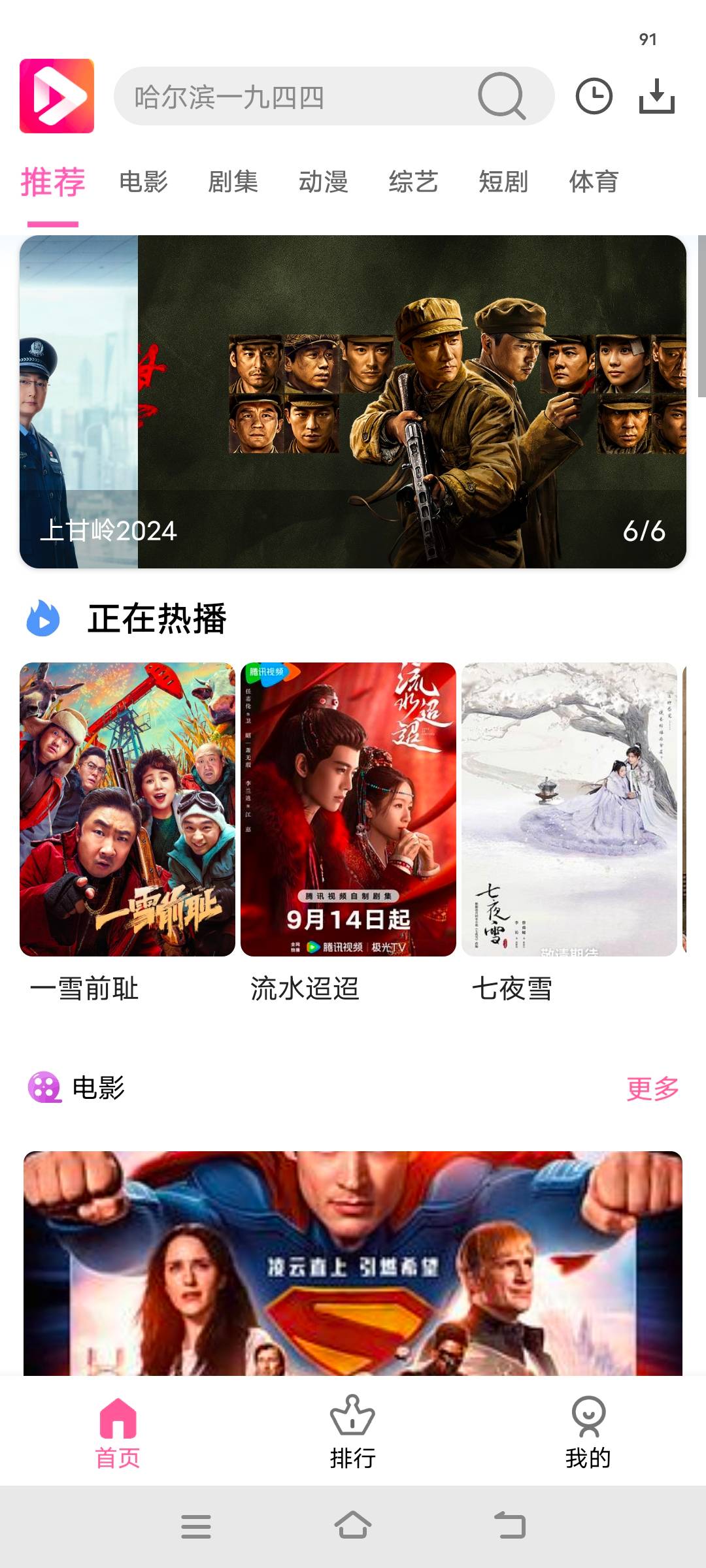Go to the 综艺 tab
Screen dimensions: 706x1568
tap(413, 182)
